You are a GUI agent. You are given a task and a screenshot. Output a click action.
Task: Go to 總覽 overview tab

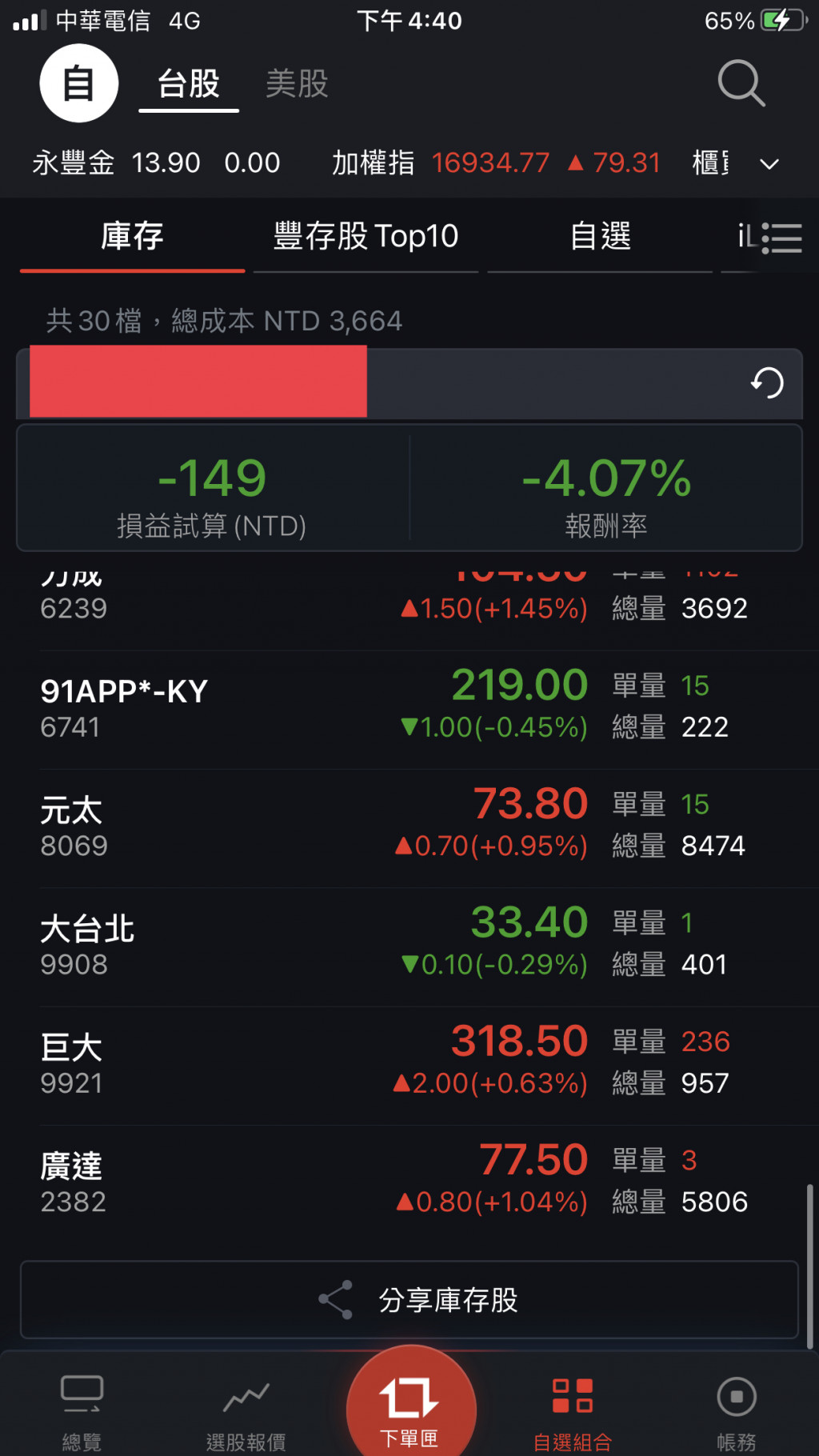pos(82,1412)
